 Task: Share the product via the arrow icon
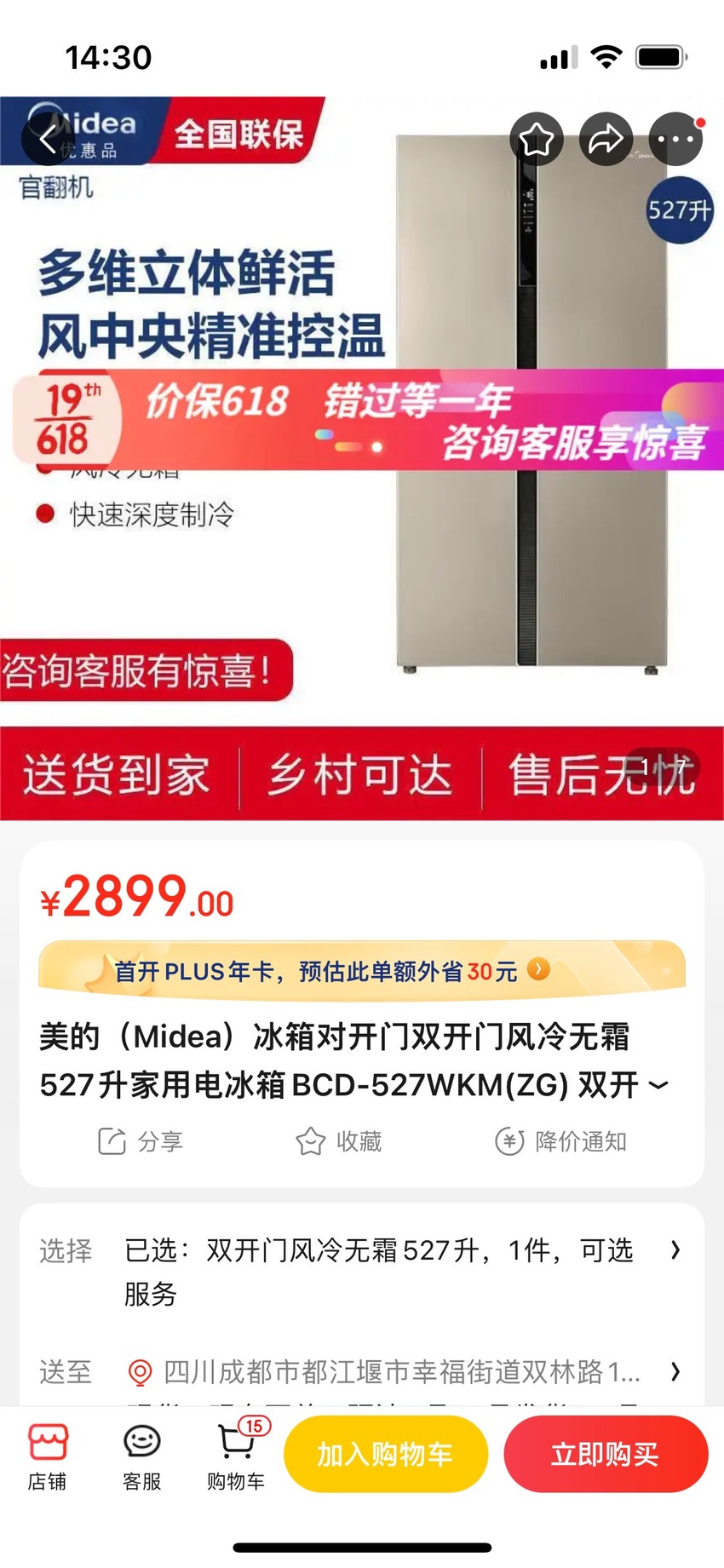pyautogui.click(x=606, y=139)
